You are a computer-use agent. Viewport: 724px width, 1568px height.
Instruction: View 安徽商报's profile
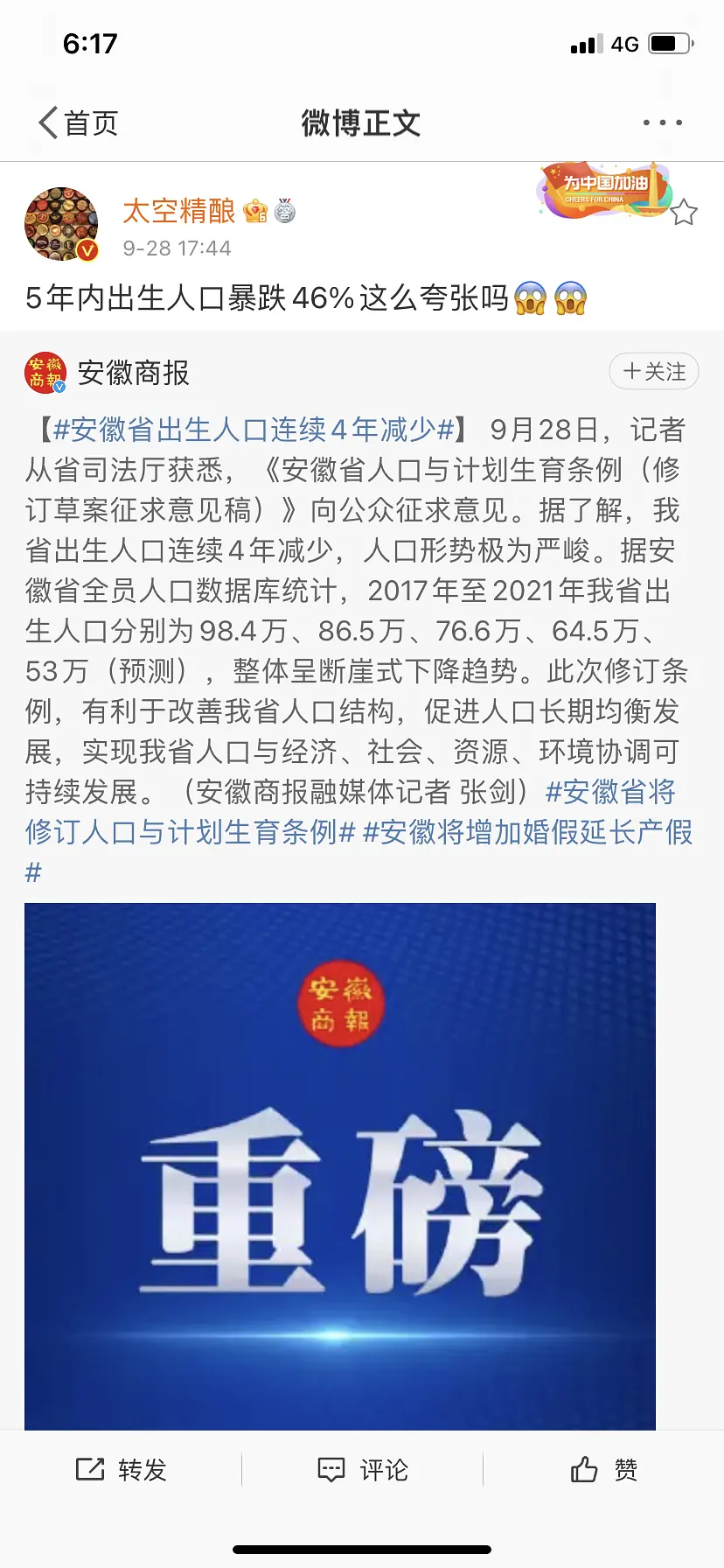click(133, 373)
